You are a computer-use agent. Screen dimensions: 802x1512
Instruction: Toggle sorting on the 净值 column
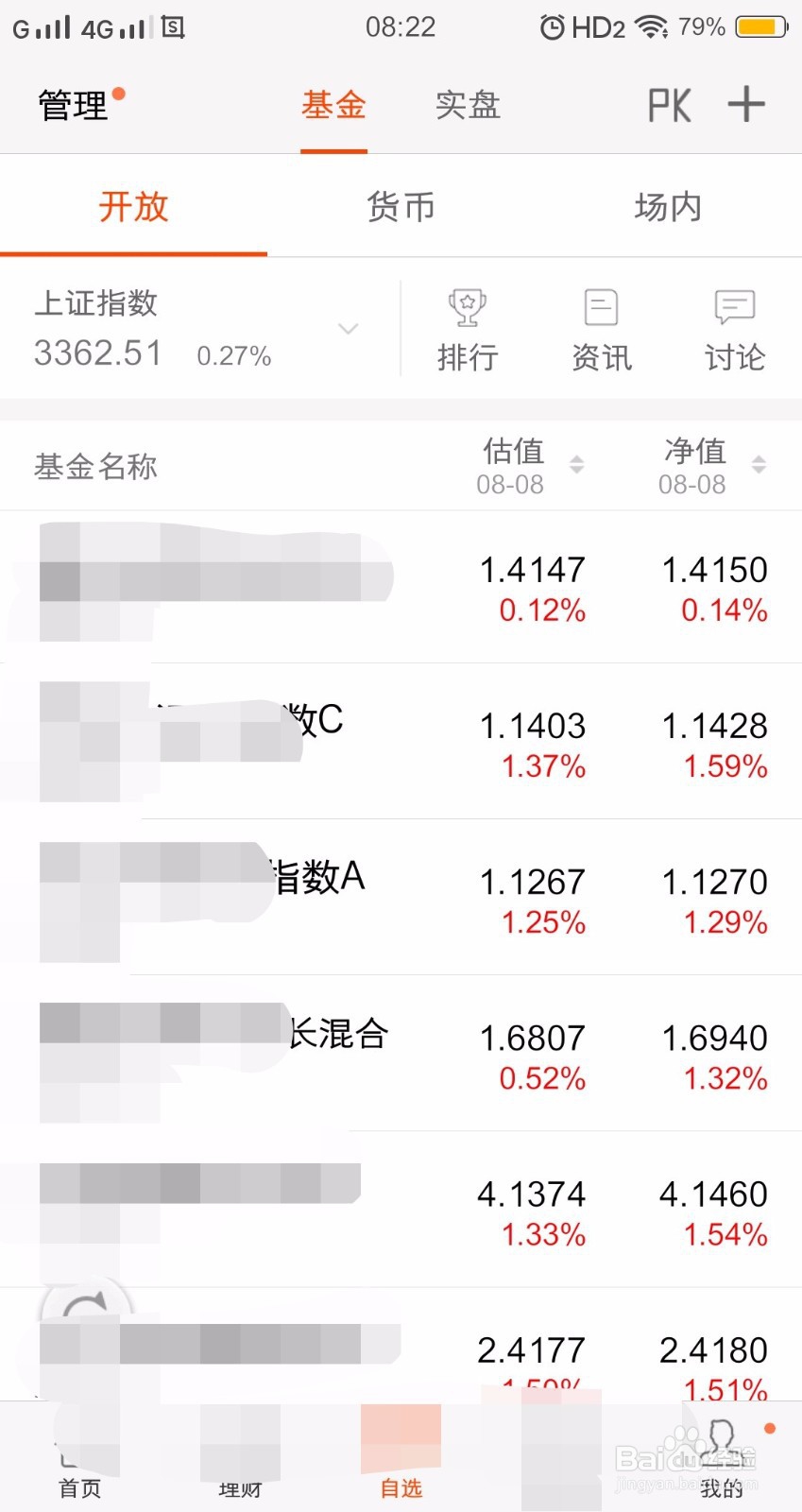click(x=758, y=465)
